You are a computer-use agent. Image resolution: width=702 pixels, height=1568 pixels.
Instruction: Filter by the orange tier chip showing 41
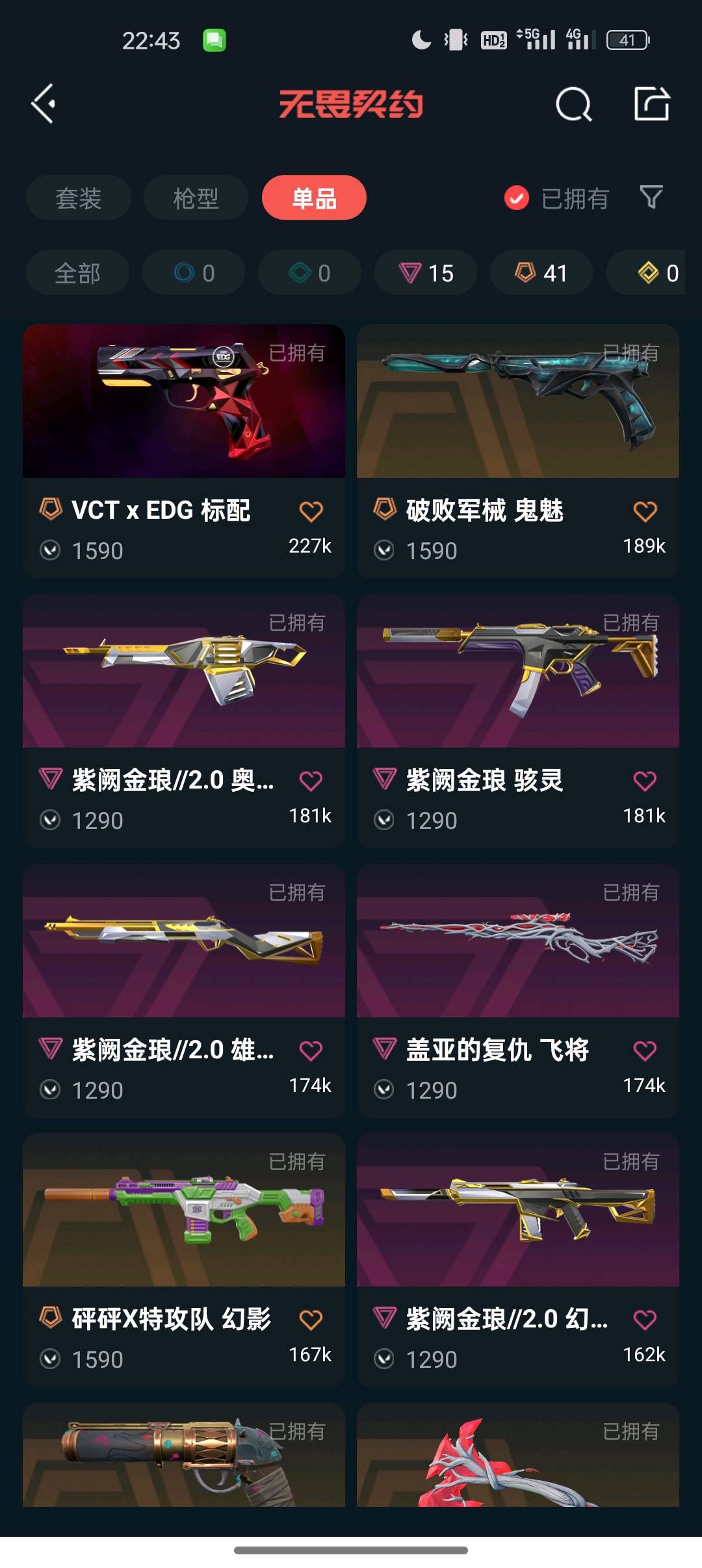tap(541, 273)
